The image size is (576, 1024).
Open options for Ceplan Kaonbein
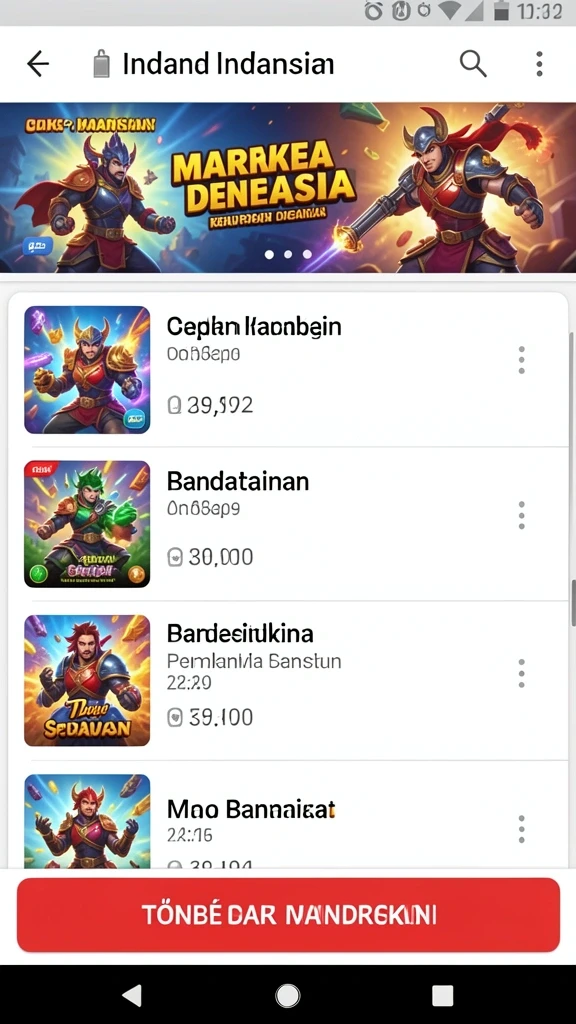[521, 360]
